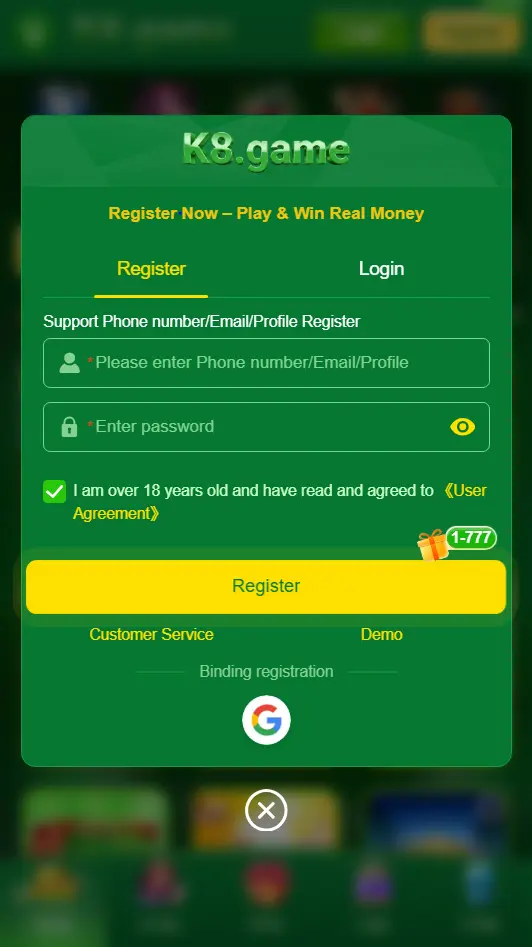Screen dimensions: 532x947
Task: Uncheck the over 18 agreement checkbox
Action: click(54, 492)
